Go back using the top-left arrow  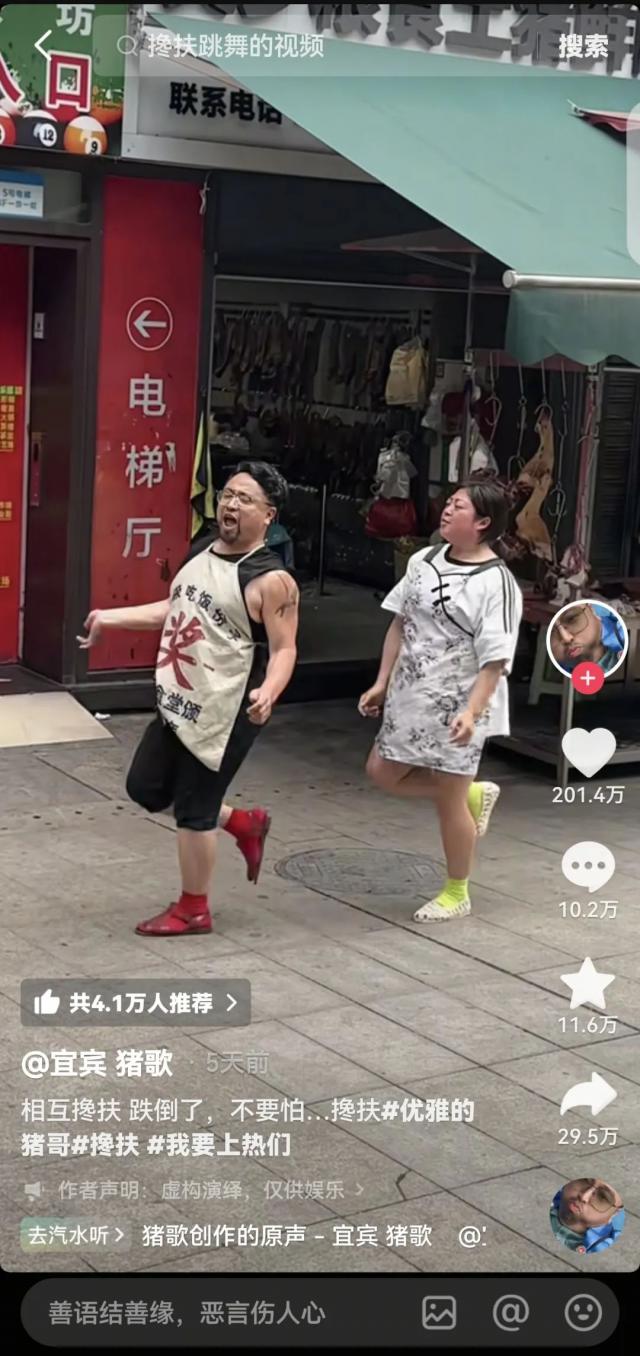click(x=43, y=45)
